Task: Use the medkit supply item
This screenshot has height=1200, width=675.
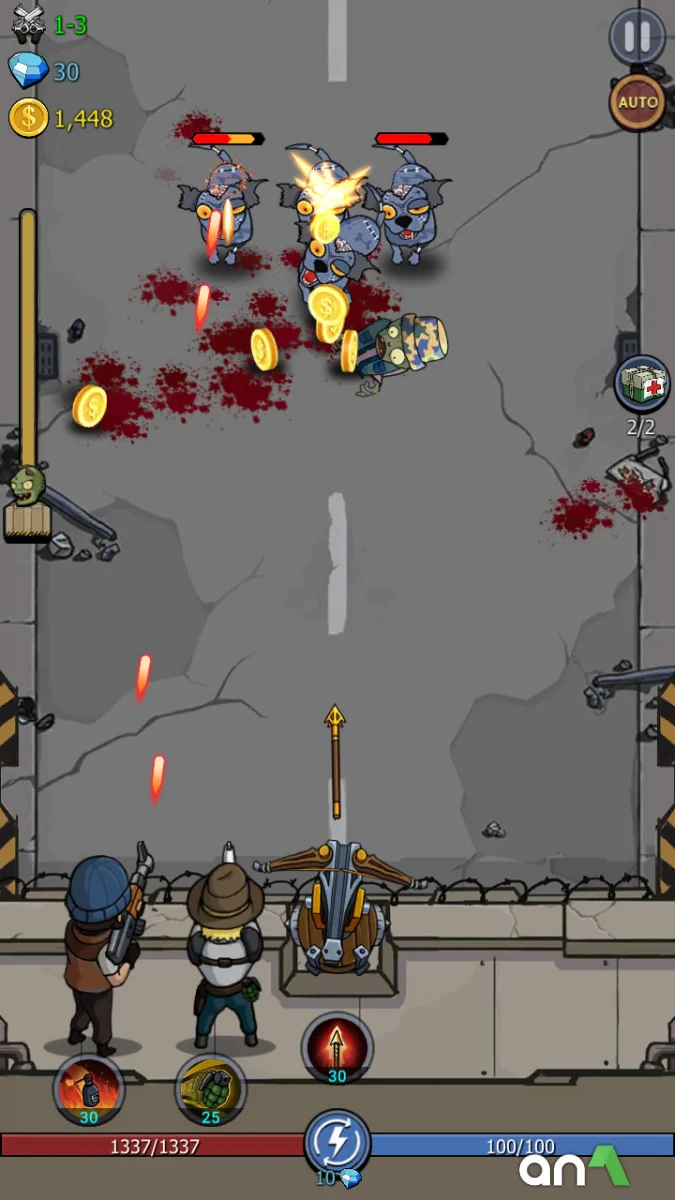Action: [x=641, y=385]
